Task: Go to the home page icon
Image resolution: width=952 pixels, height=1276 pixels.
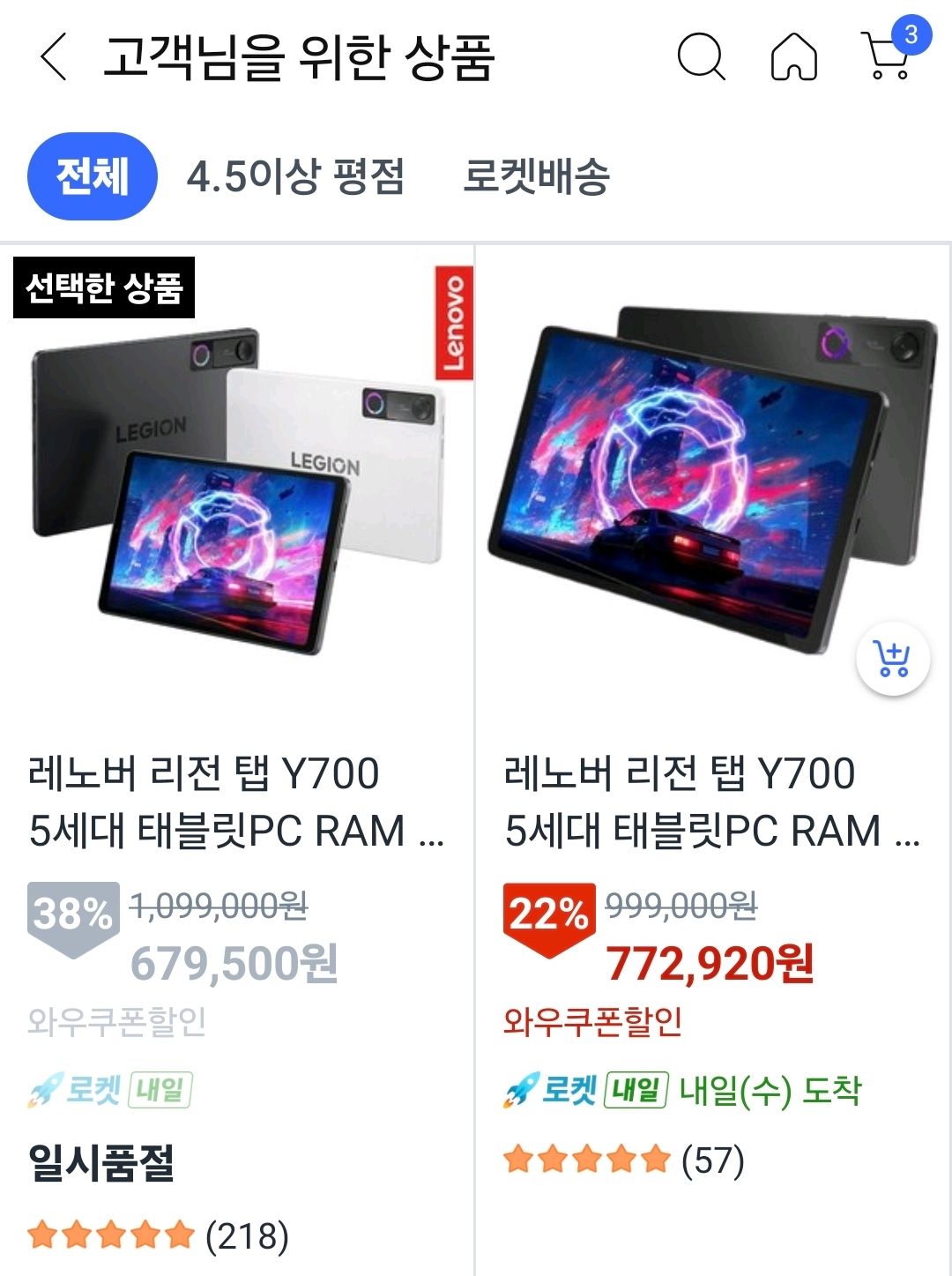Action: tap(793, 56)
